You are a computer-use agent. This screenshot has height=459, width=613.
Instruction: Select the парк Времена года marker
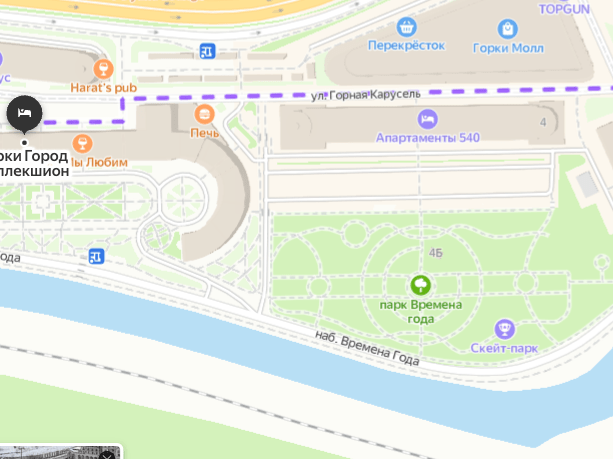click(x=420, y=285)
